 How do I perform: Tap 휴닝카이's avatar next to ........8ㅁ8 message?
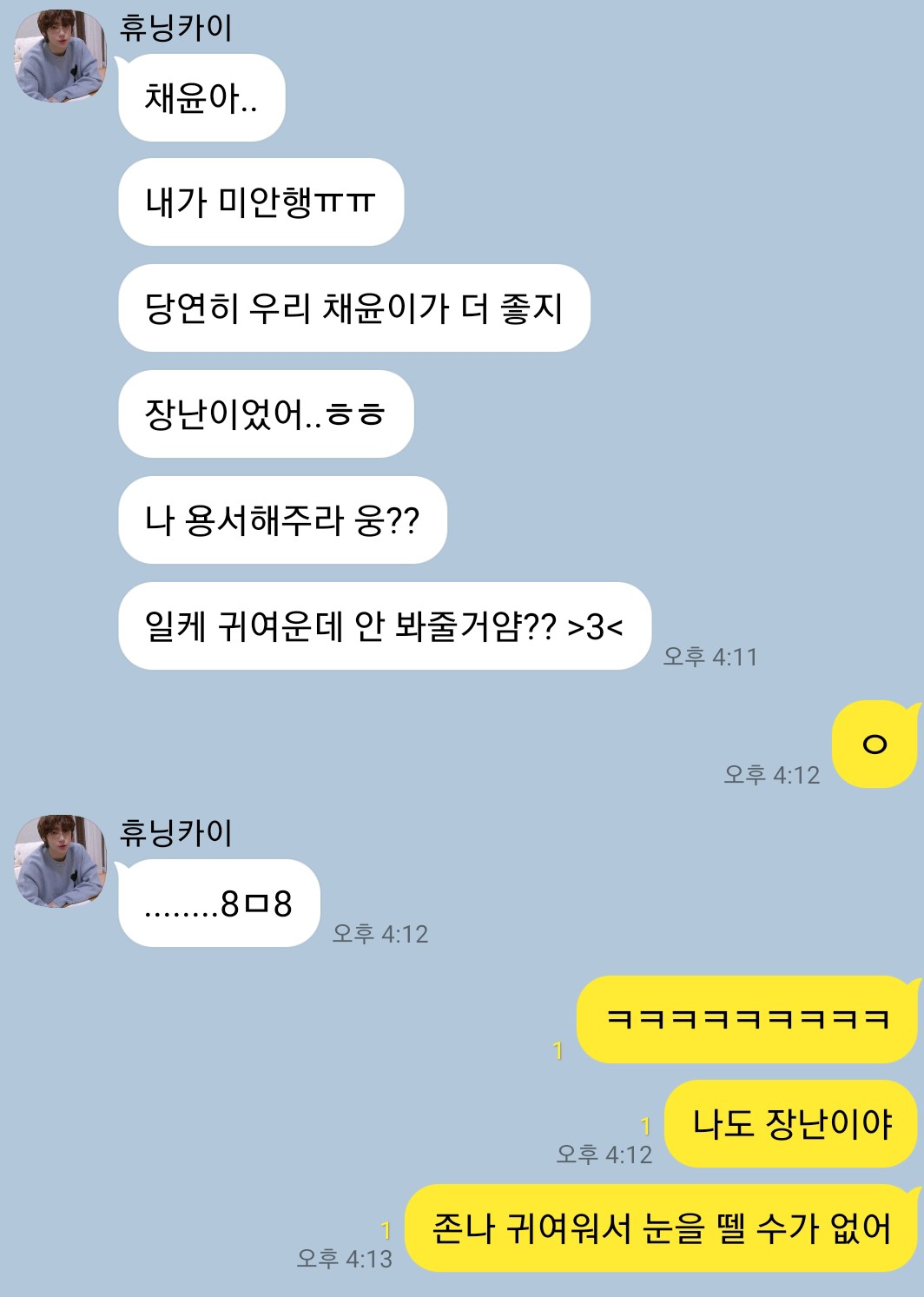click(60, 862)
